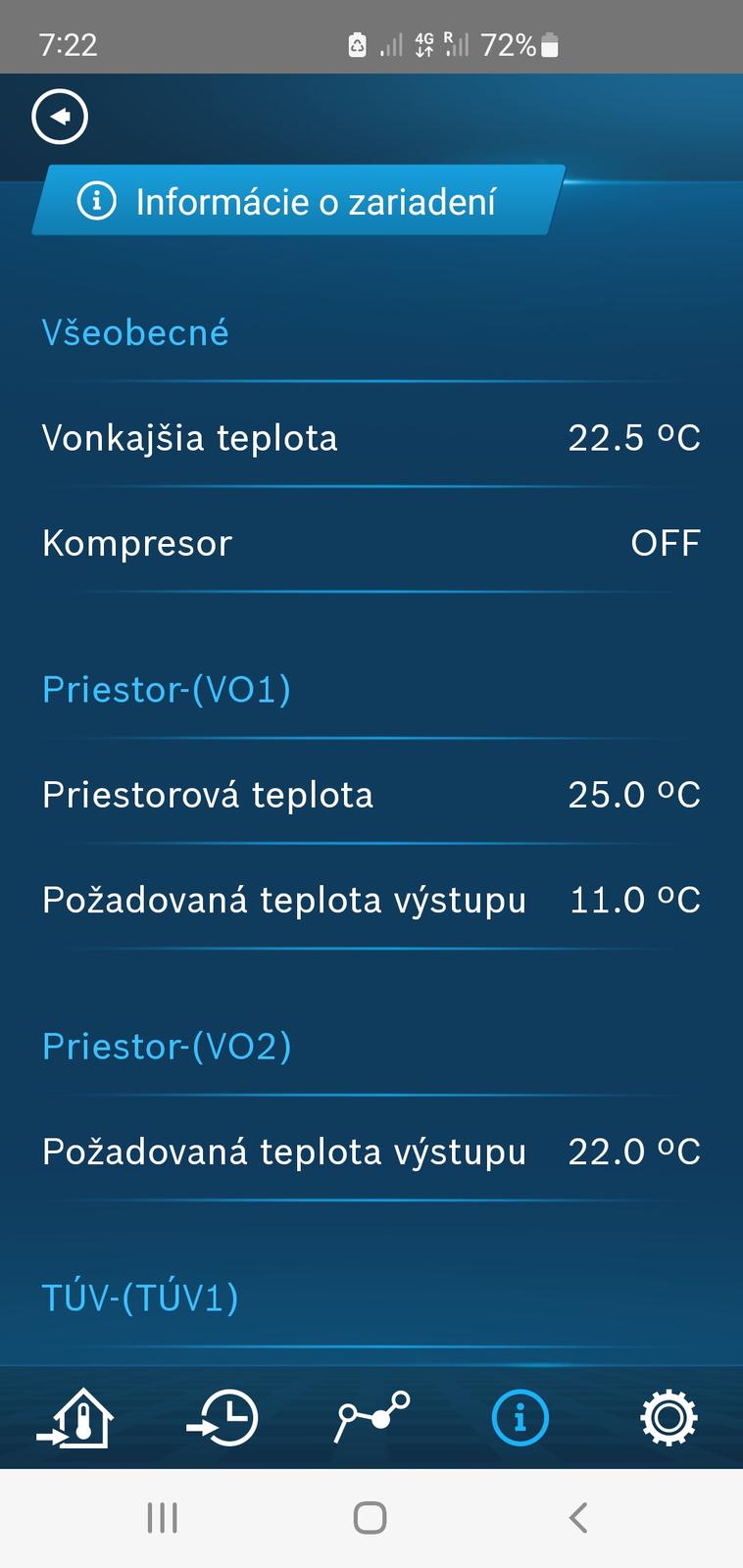The width and height of the screenshot is (743, 1568).
Task: Switch to the time schedule tab
Action: click(x=223, y=1417)
